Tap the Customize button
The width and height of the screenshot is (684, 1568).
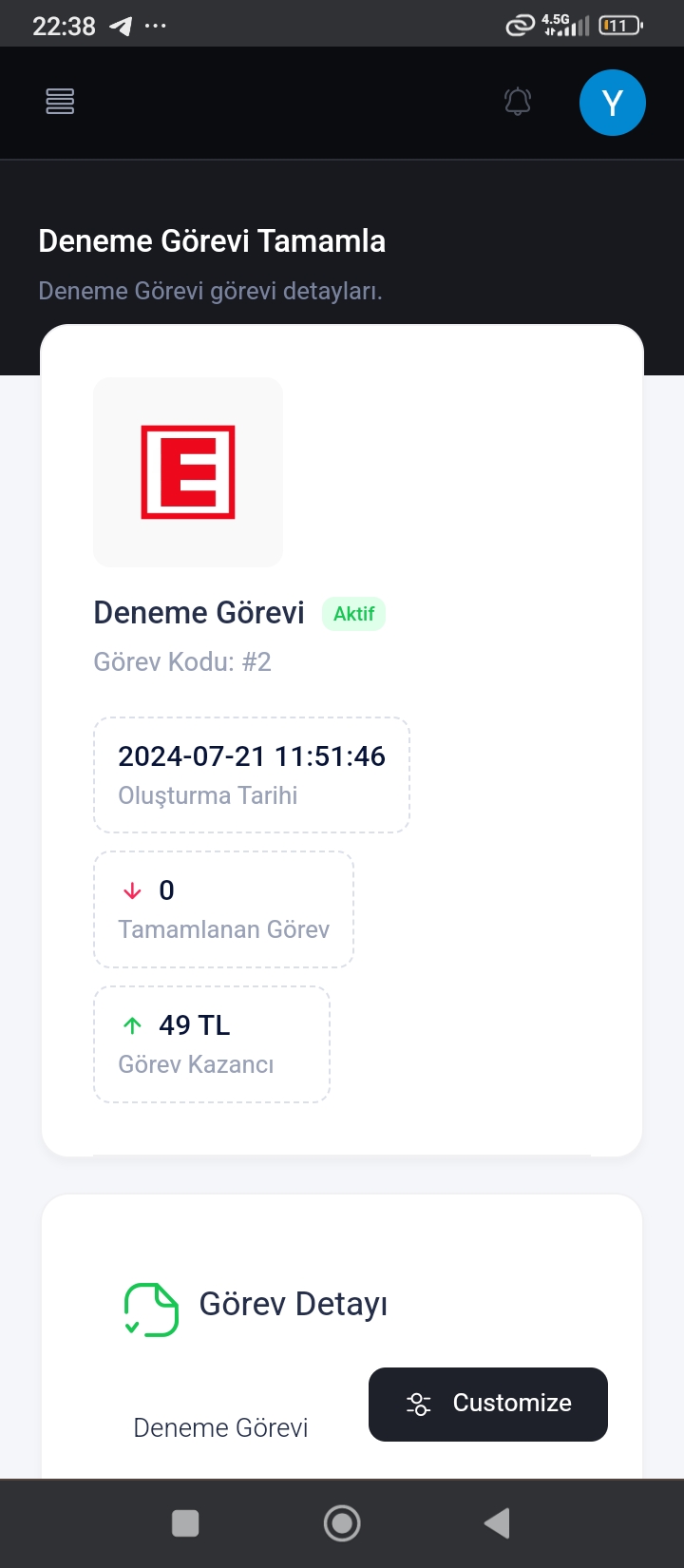[488, 1404]
